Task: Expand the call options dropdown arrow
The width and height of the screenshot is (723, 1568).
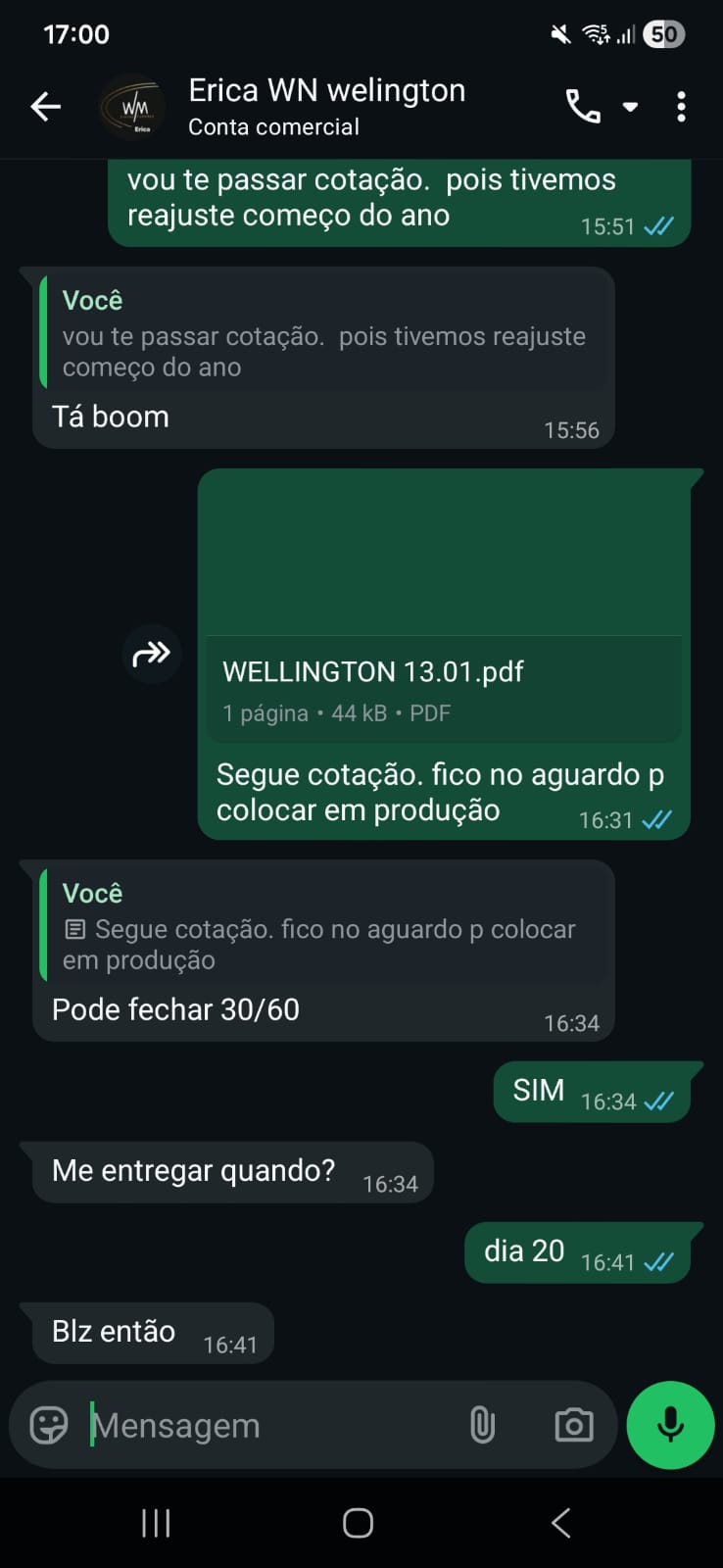Action: pos(631,107)
